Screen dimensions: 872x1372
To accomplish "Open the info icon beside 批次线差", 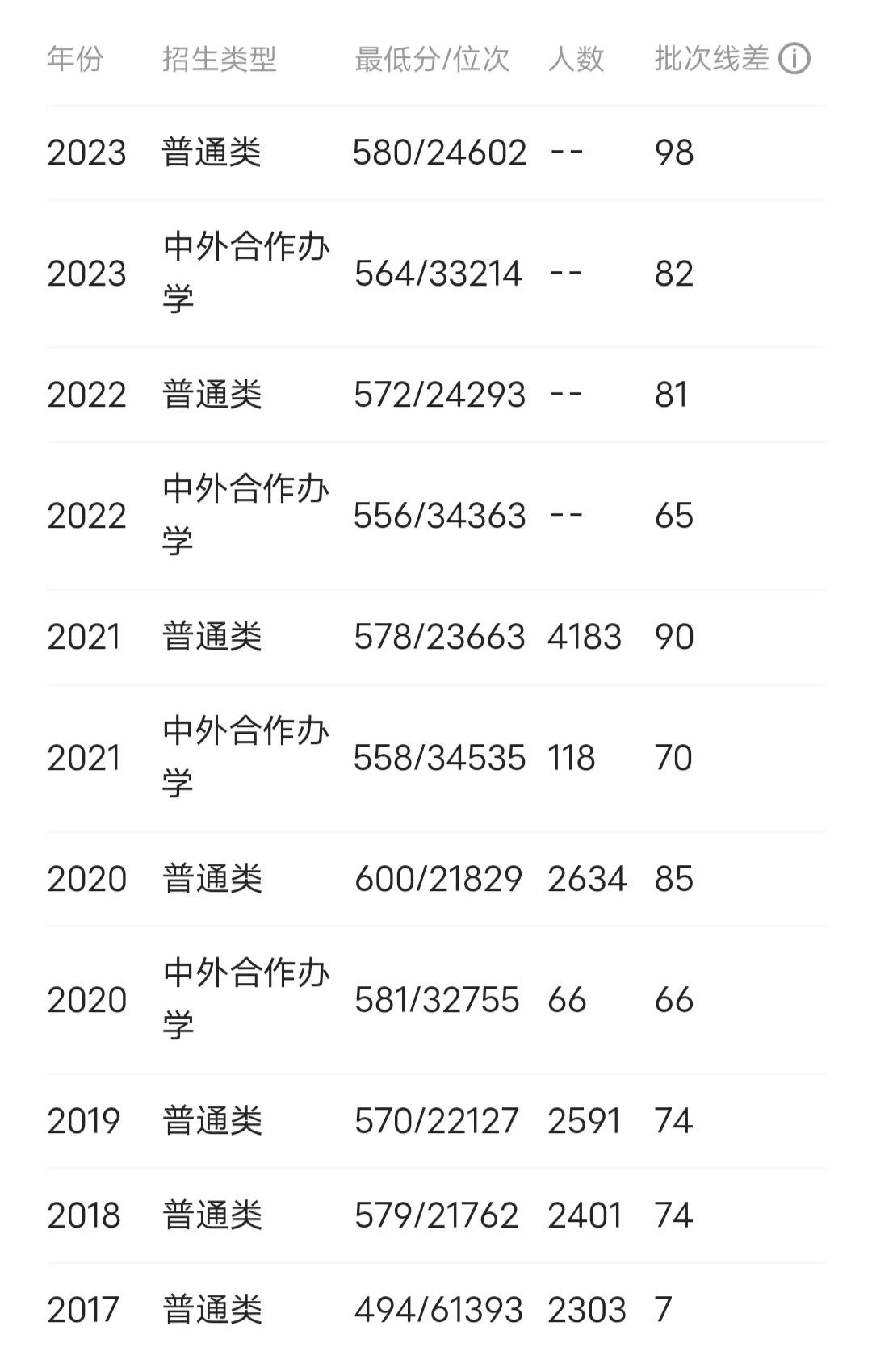I will coord(794,59).
